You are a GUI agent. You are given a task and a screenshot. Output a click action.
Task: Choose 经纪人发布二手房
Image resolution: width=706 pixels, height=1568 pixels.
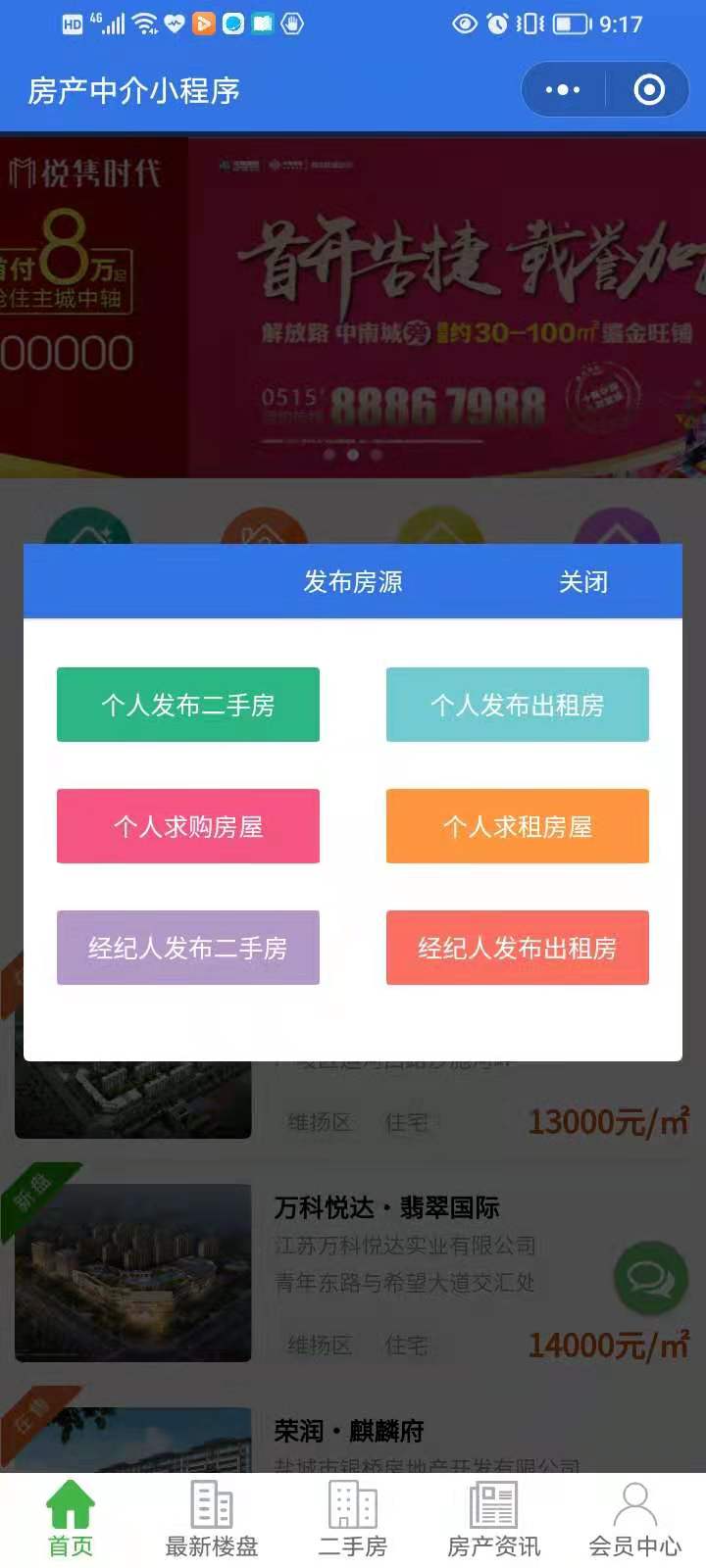coord(188,948)
